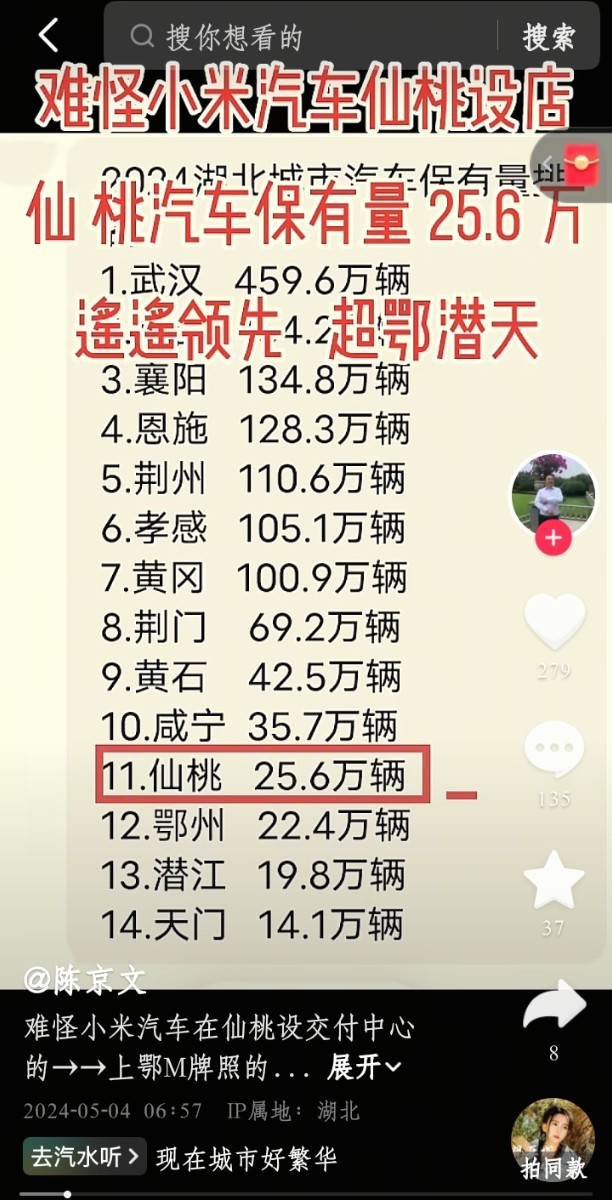Open the comments on this video
This screenshot has height=1200, width=612.
coord(554,752)
